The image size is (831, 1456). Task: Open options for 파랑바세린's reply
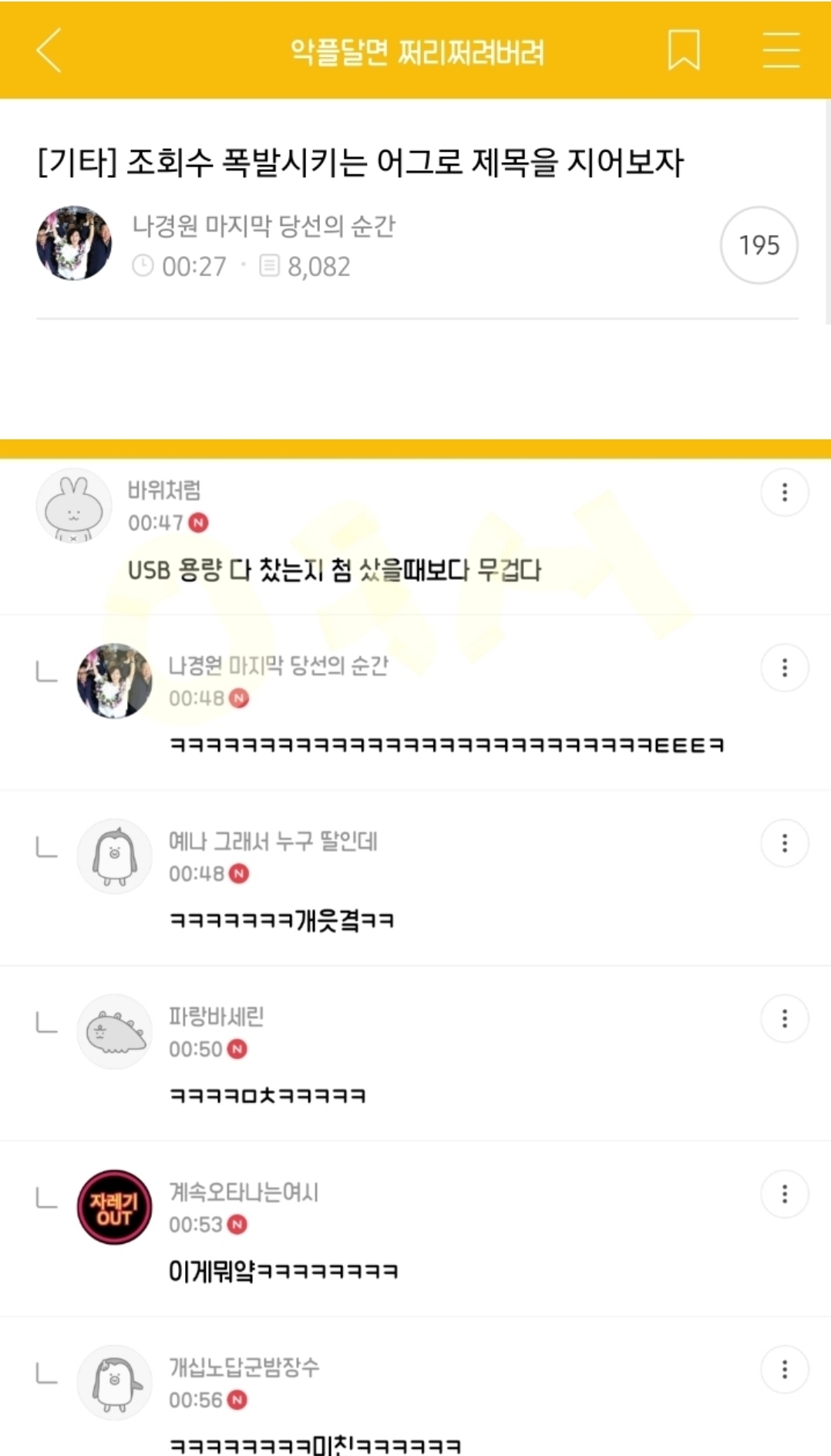click(784, 1018)
